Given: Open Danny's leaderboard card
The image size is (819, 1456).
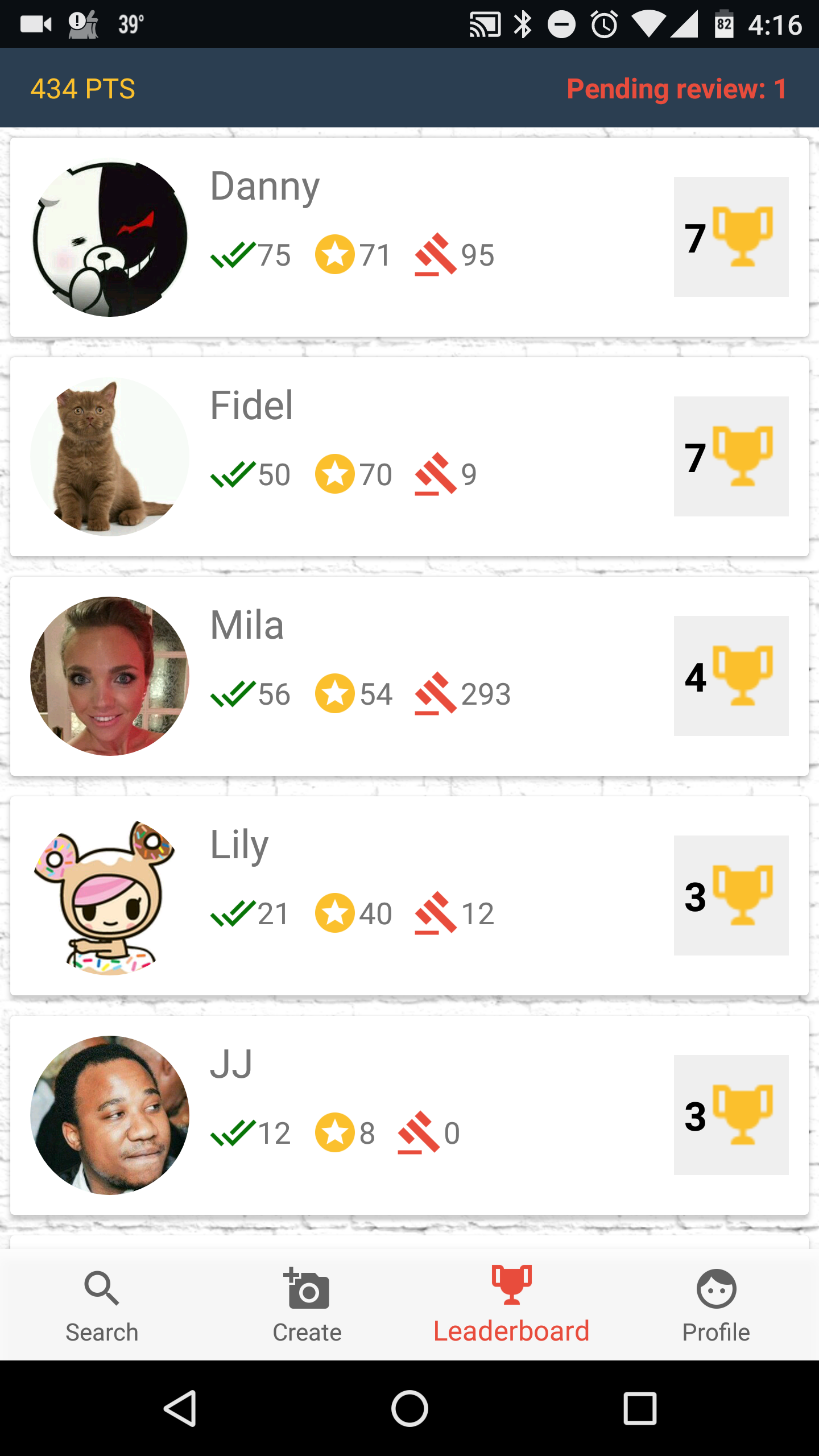Looking at the screenshot, I should [409, 237].
